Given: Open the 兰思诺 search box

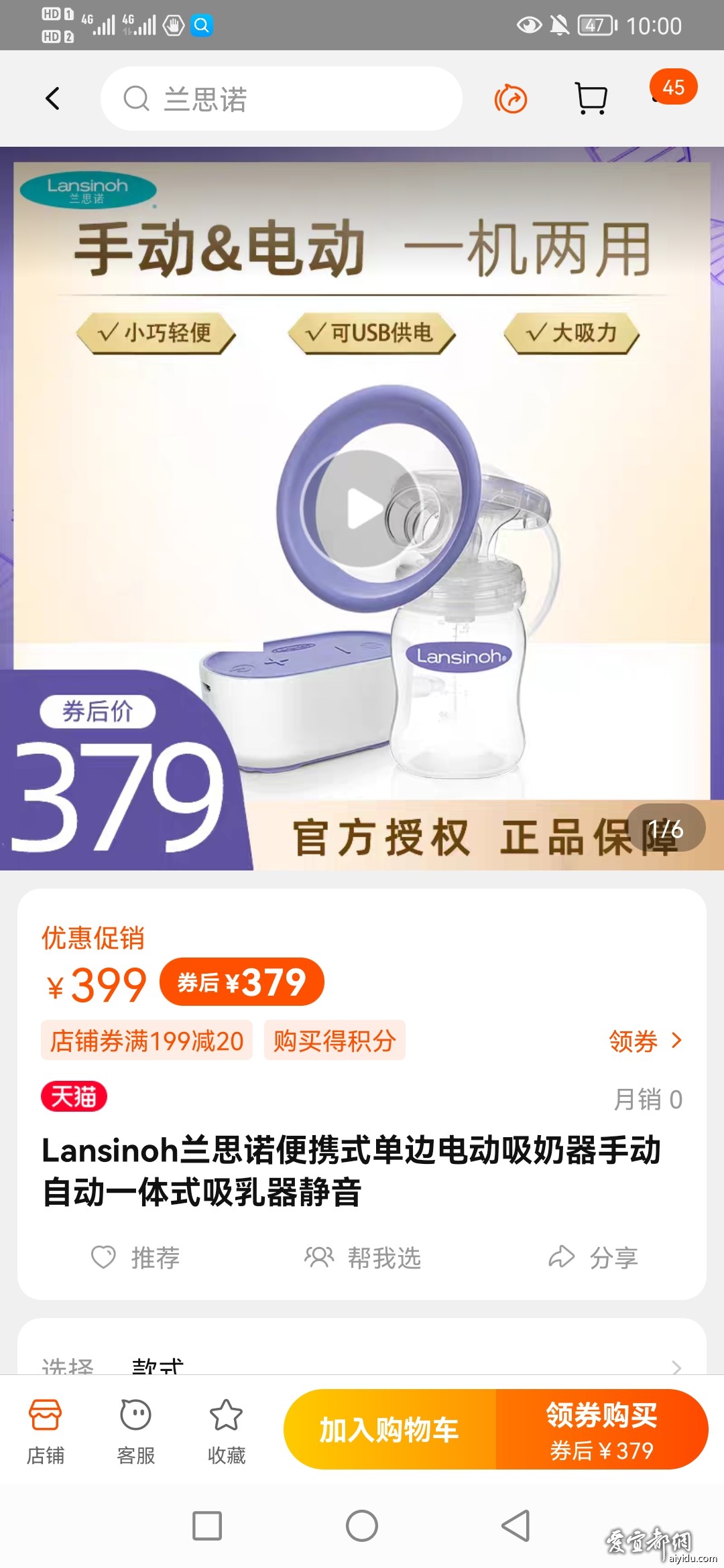Looking at the screenshot, I should (282, 99).
